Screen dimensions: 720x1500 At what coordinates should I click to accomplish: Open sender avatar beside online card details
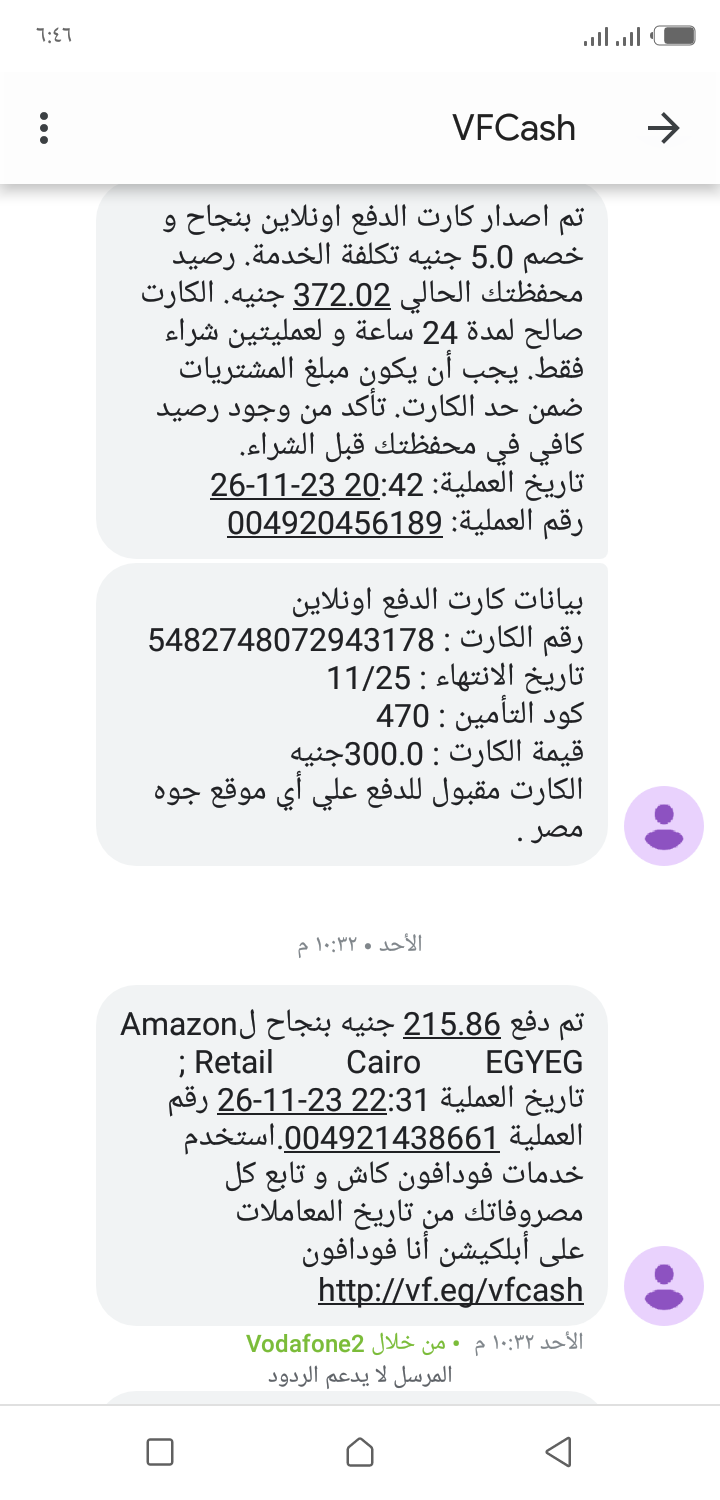pos(663,825)
